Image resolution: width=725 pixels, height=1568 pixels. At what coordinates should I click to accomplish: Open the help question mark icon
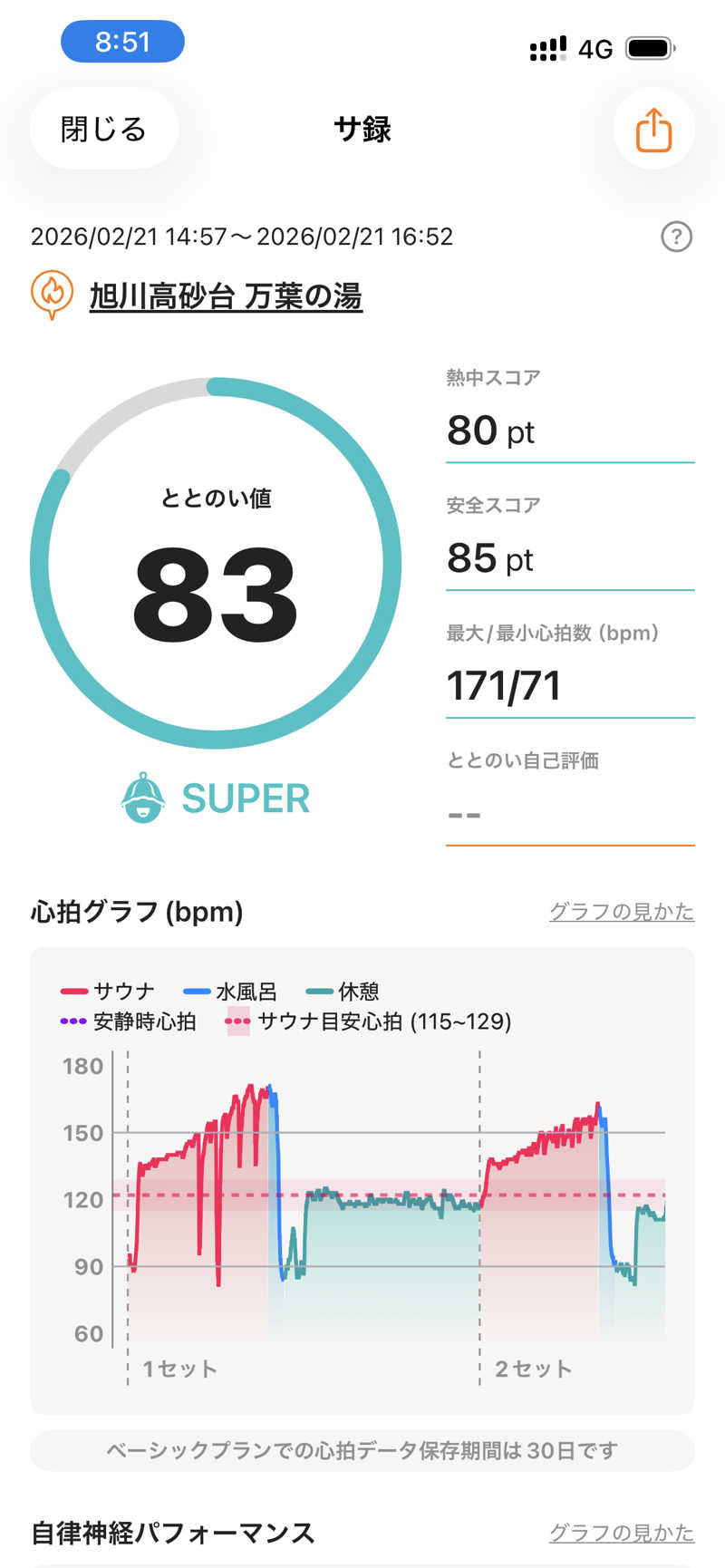point(676,237)
